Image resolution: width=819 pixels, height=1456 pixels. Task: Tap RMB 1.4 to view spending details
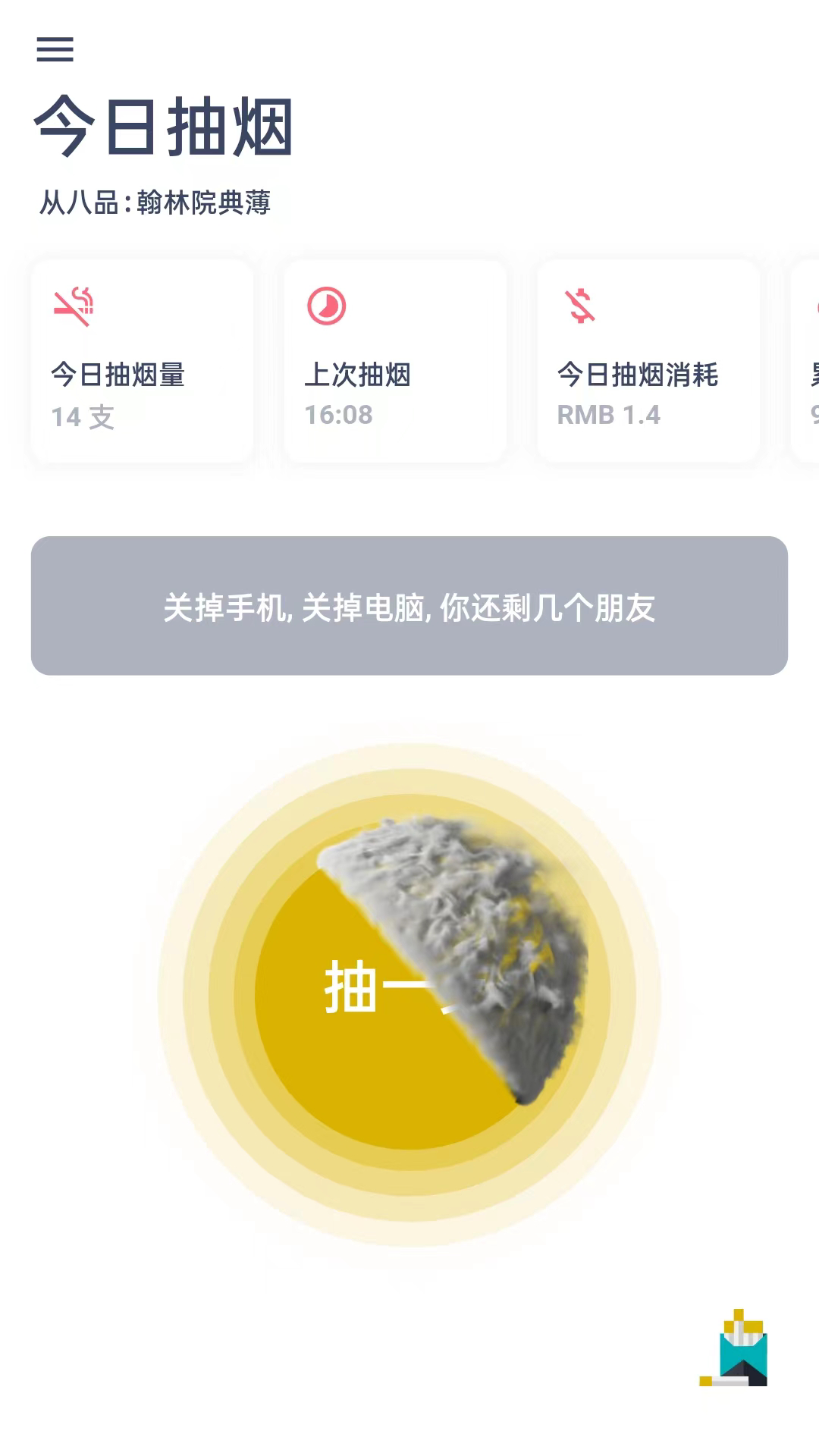pos(609,416)
